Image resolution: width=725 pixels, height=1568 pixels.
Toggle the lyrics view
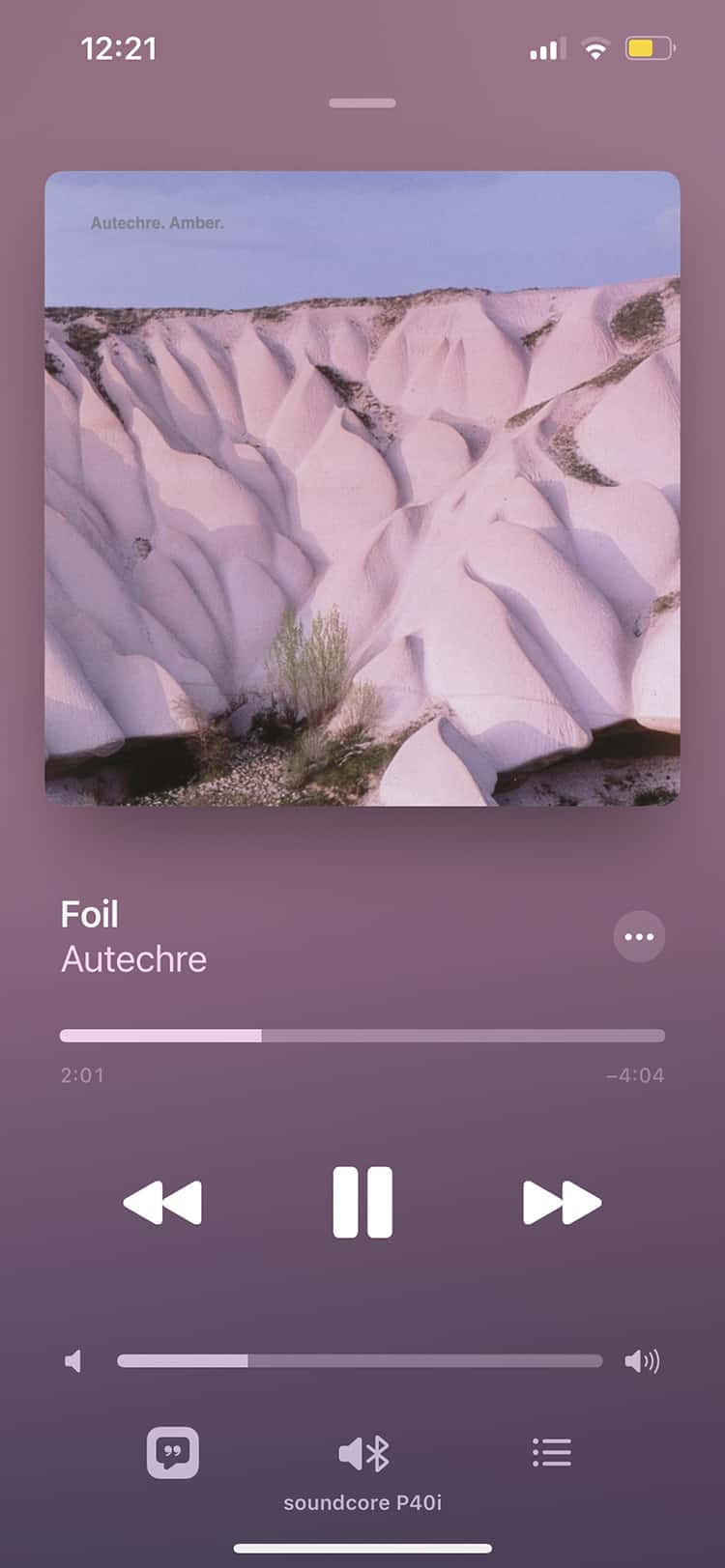pyautogui.click(x=173, y=1452)
